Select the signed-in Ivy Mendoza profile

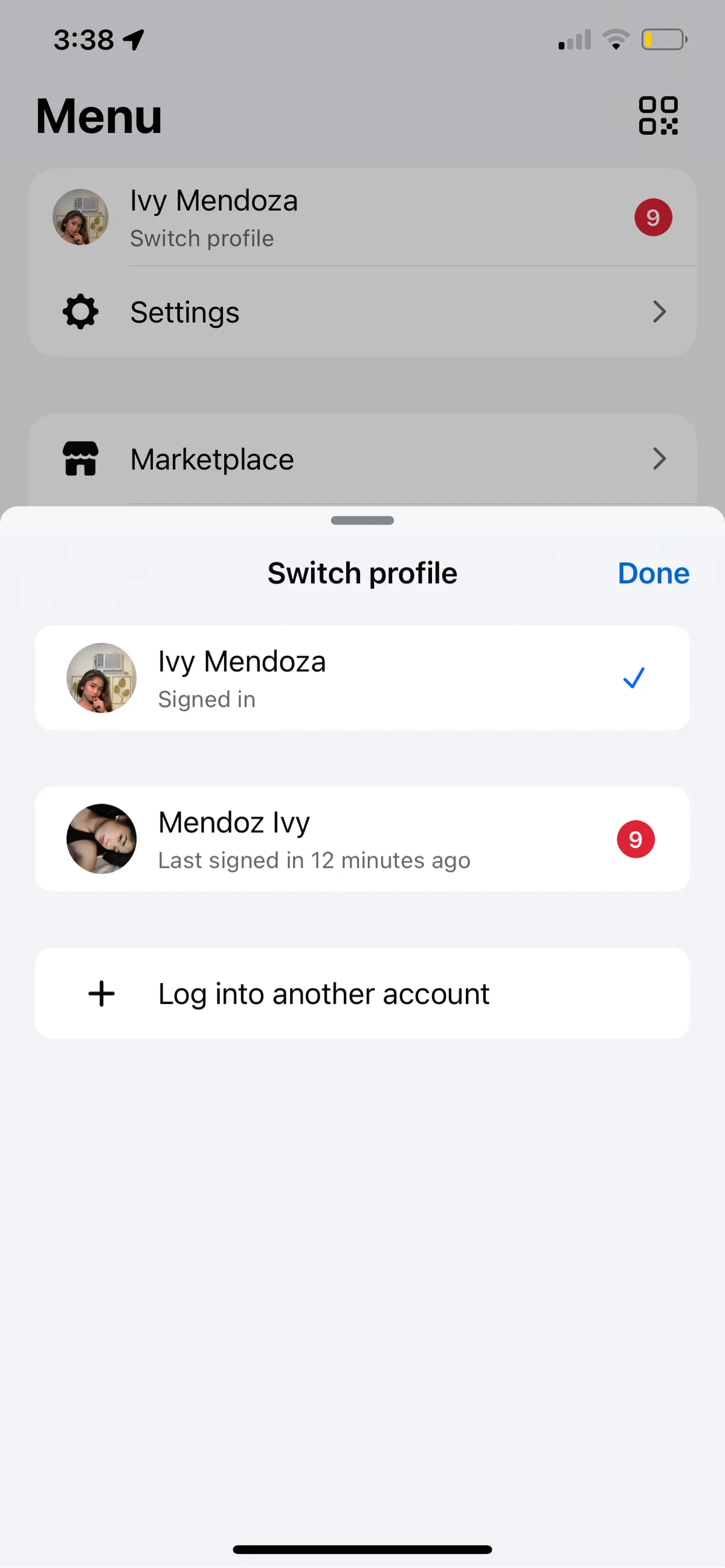click(362, 678)
